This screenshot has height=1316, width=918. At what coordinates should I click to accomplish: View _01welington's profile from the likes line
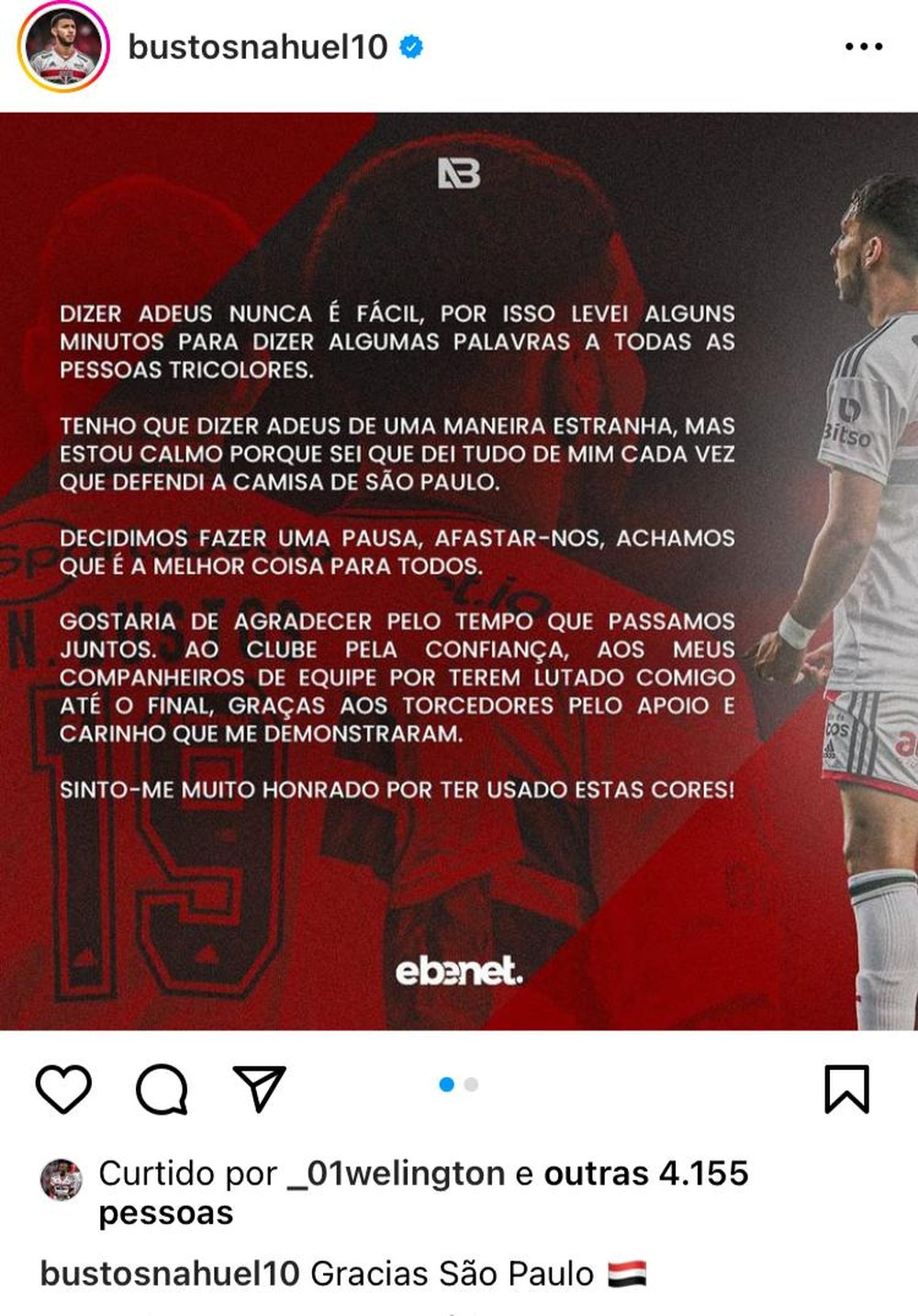tap(396, 1174)
